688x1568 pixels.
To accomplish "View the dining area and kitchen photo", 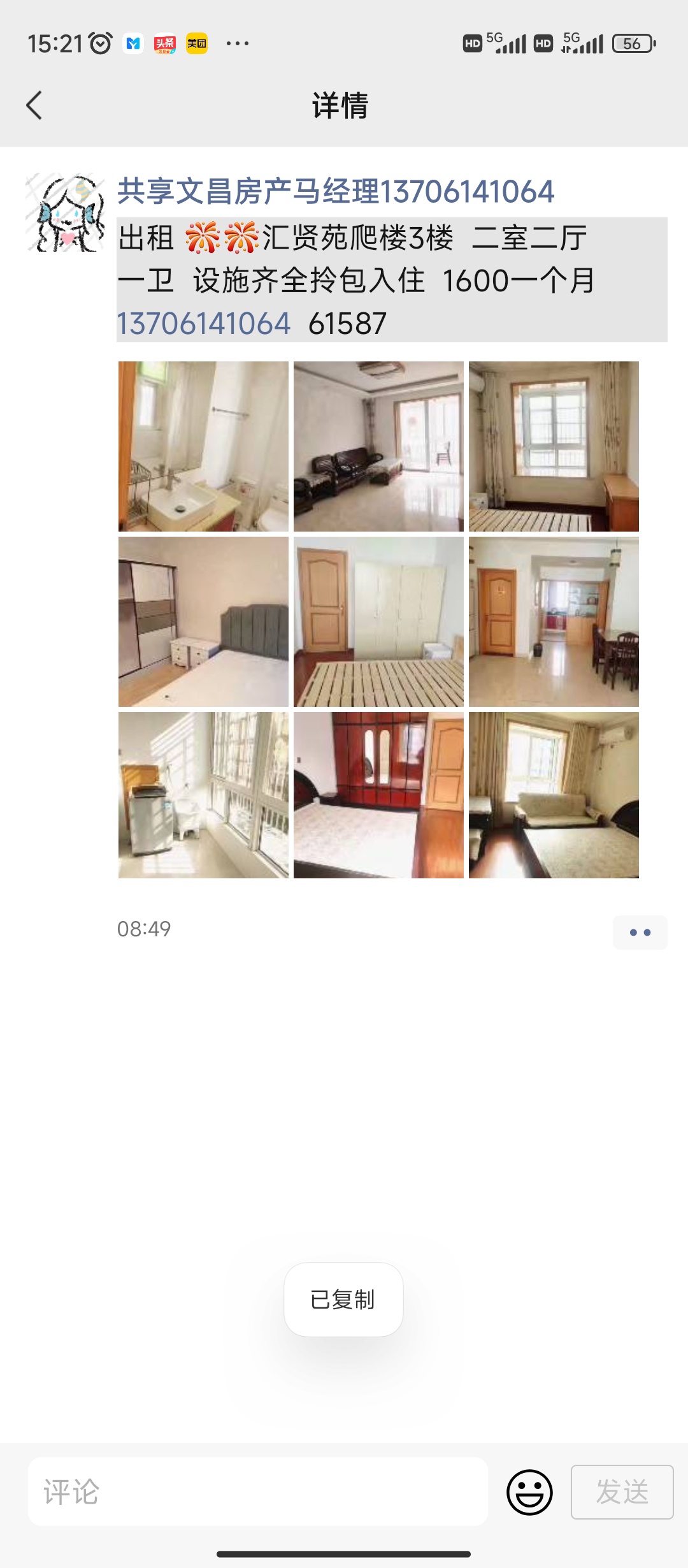I will 554,621.
